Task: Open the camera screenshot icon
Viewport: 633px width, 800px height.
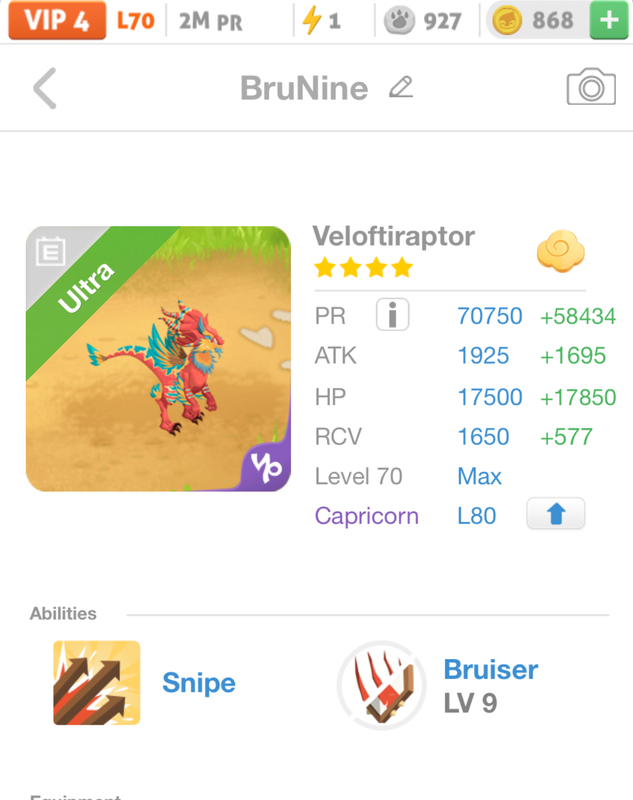Action: [x=590, y=88]
